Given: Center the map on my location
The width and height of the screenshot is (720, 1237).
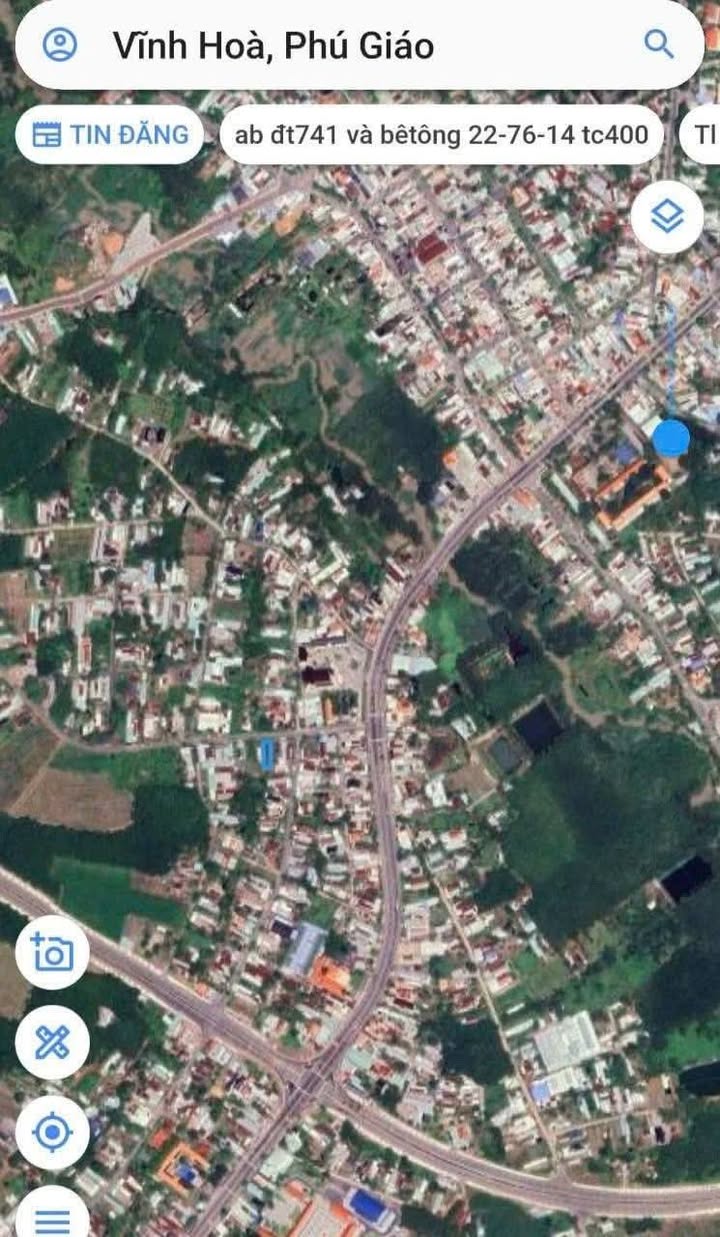Looking at the screenshot, I should pyautogui.click(x=52, y=1133).
